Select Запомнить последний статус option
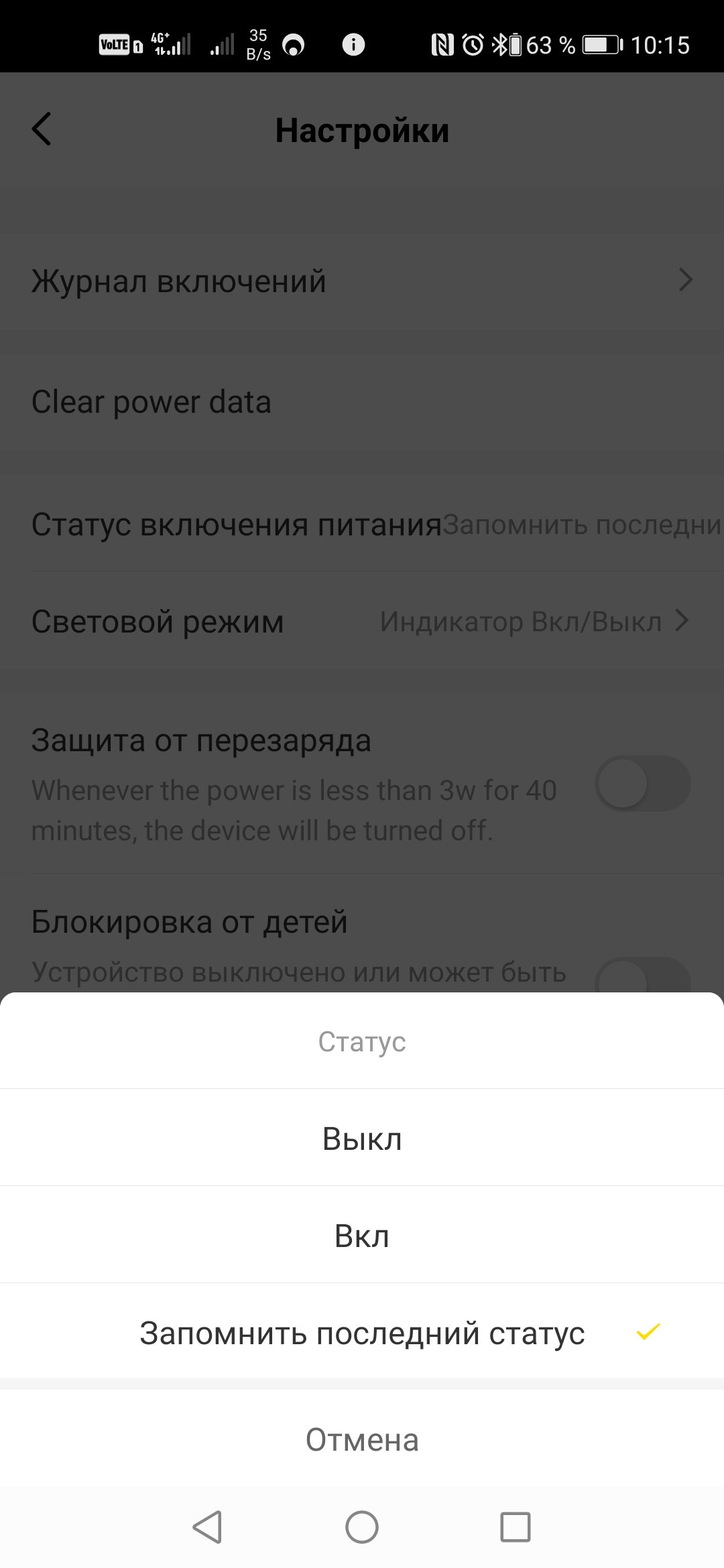 [362, 1333]
